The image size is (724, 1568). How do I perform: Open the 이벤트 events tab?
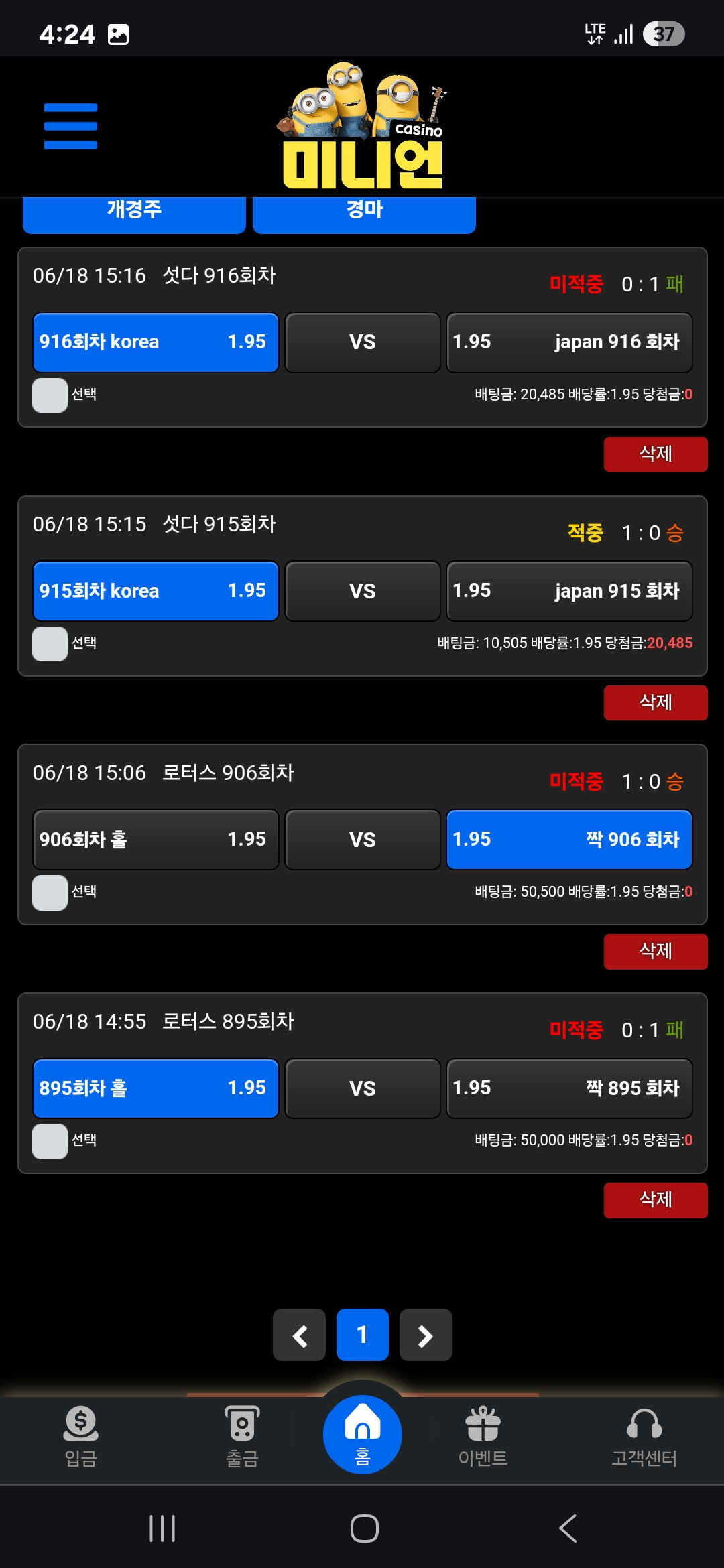click(x=483, y=1437)
